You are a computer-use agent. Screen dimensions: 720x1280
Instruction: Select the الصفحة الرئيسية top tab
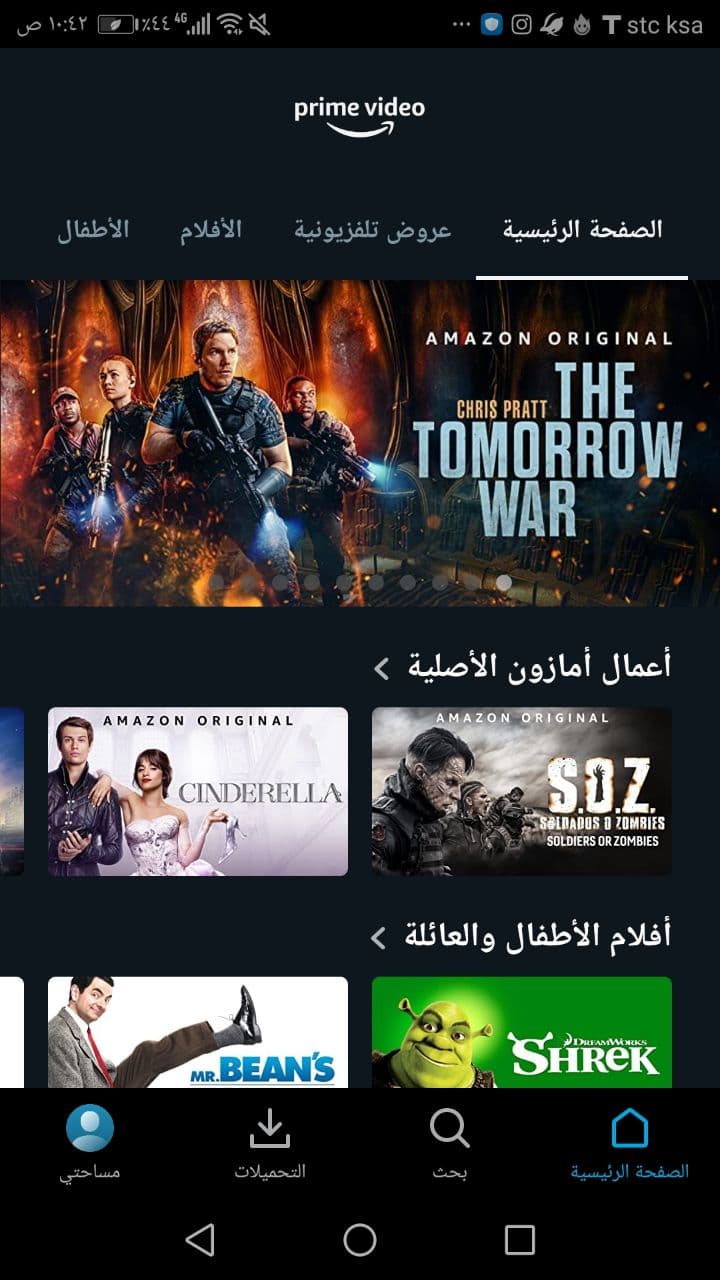(582, 230)
